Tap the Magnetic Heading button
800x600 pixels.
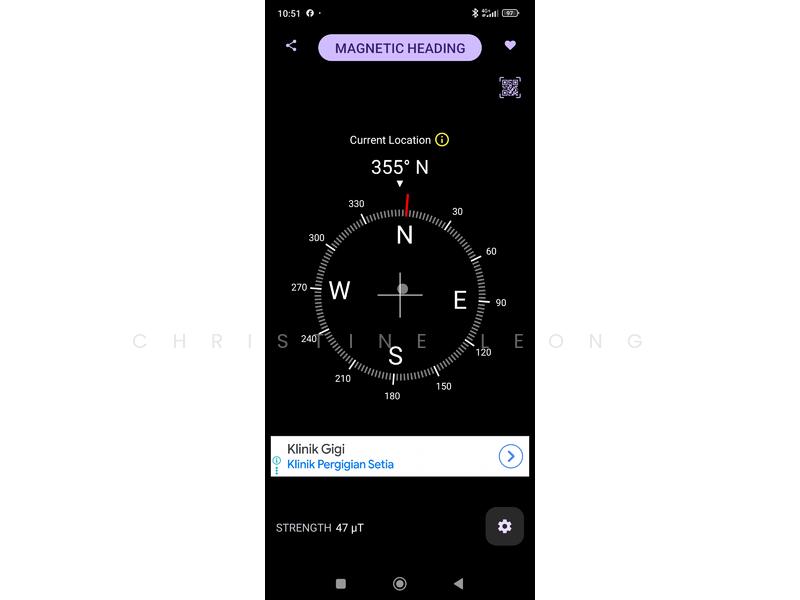pyautogui.click(x=399, y=48)
